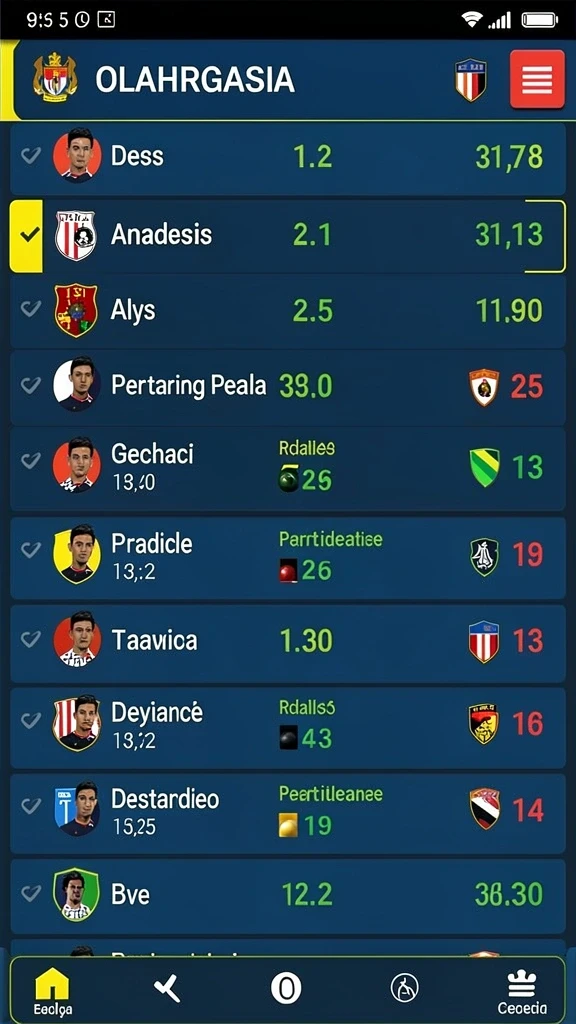
Task: Uncheck the yellow checkmark on Anadesis
Action: [27, 236]
